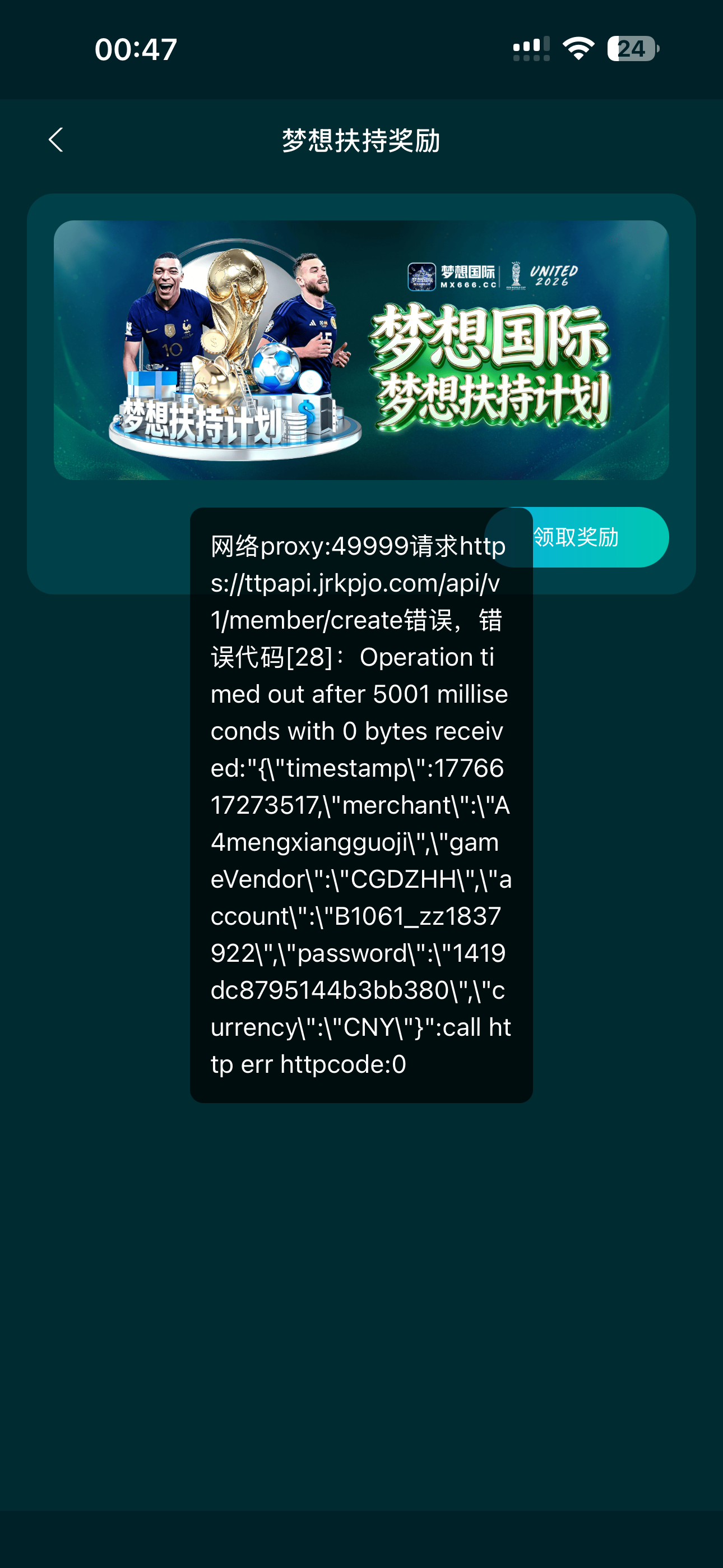Tap the back arrow chevron
The image size is (723, 1568).
[x=55, y=140]
